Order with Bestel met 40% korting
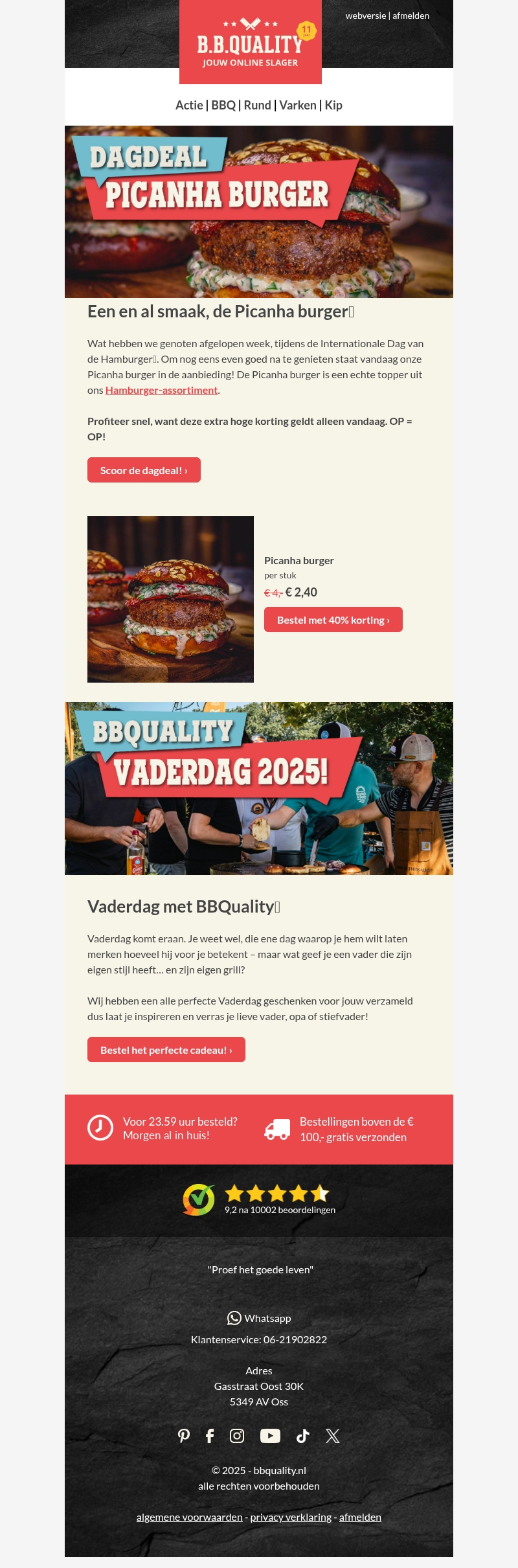The image size is (518, 1568). coord(333,620)
